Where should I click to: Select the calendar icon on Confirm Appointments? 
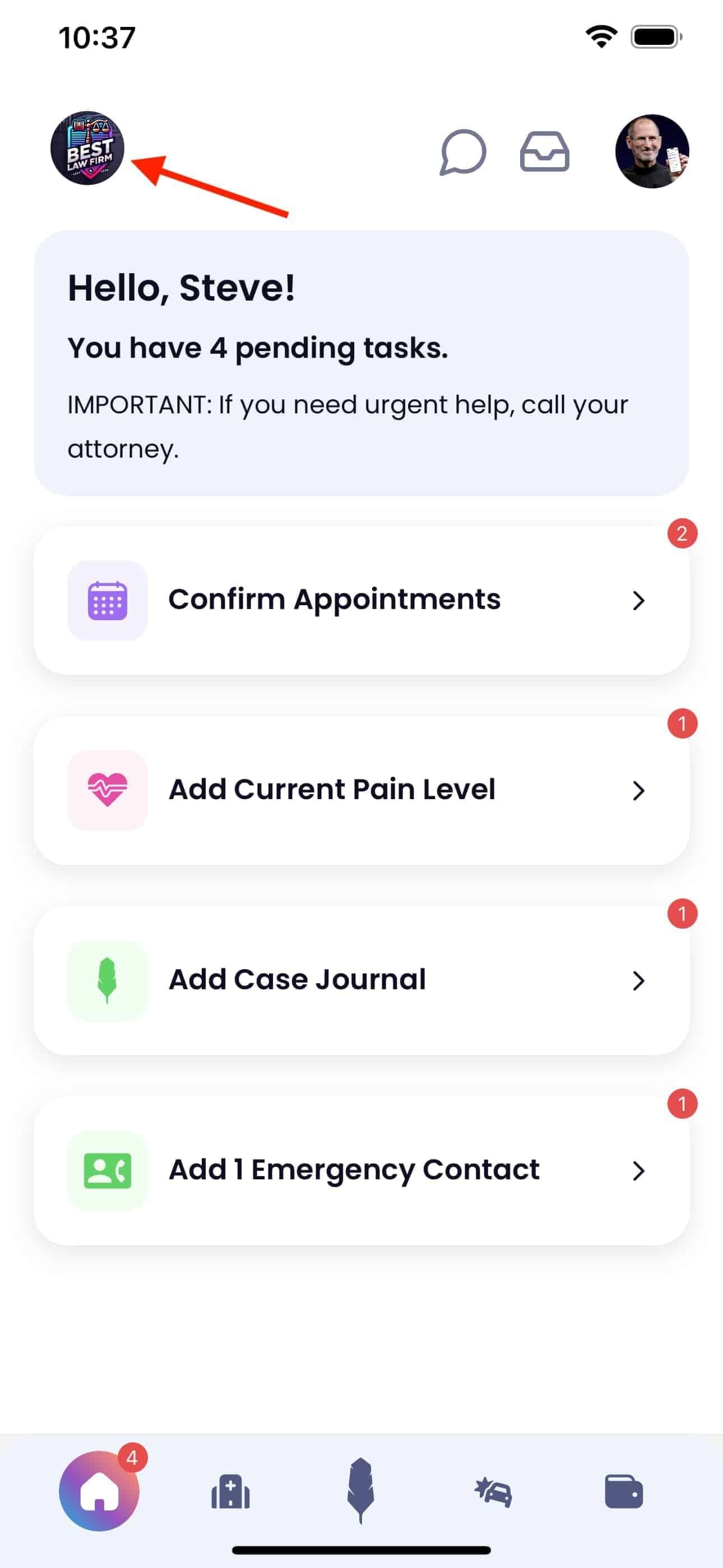[x=107, y=599]
